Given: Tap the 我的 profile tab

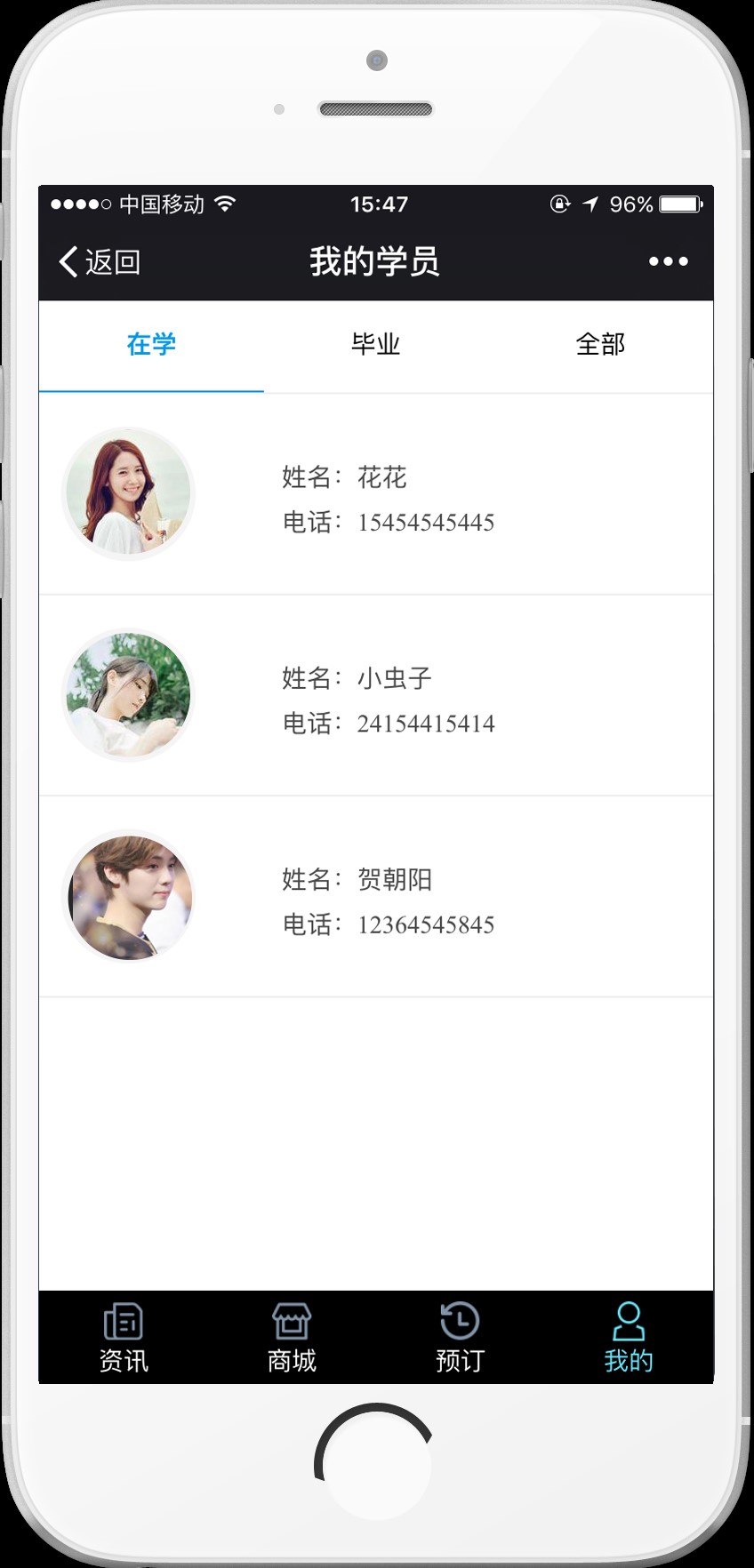Looking at the screenshot, I should point(628,1337).
